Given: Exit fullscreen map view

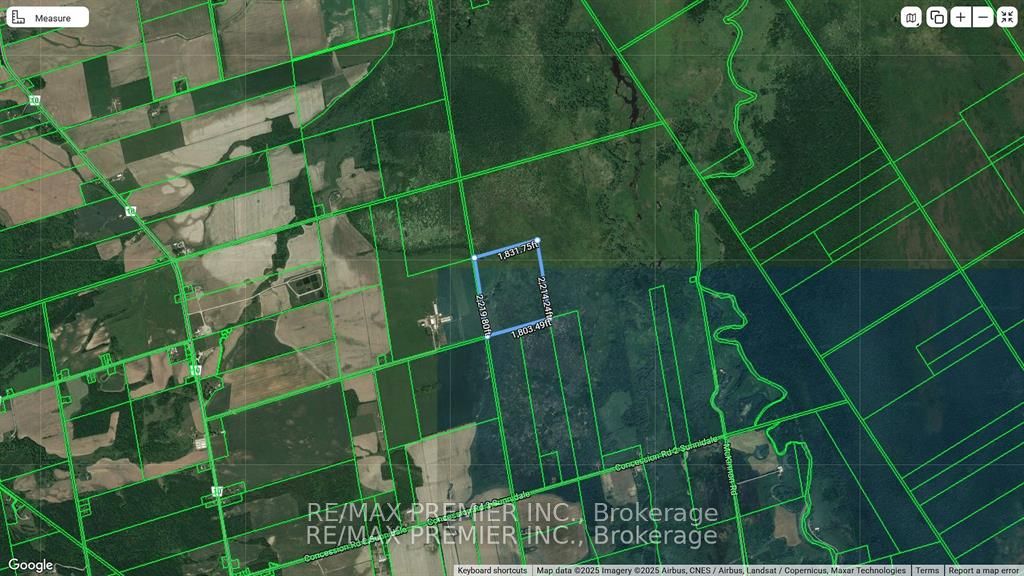Looking at the screenshot, I should click(x=1006, y=17).
